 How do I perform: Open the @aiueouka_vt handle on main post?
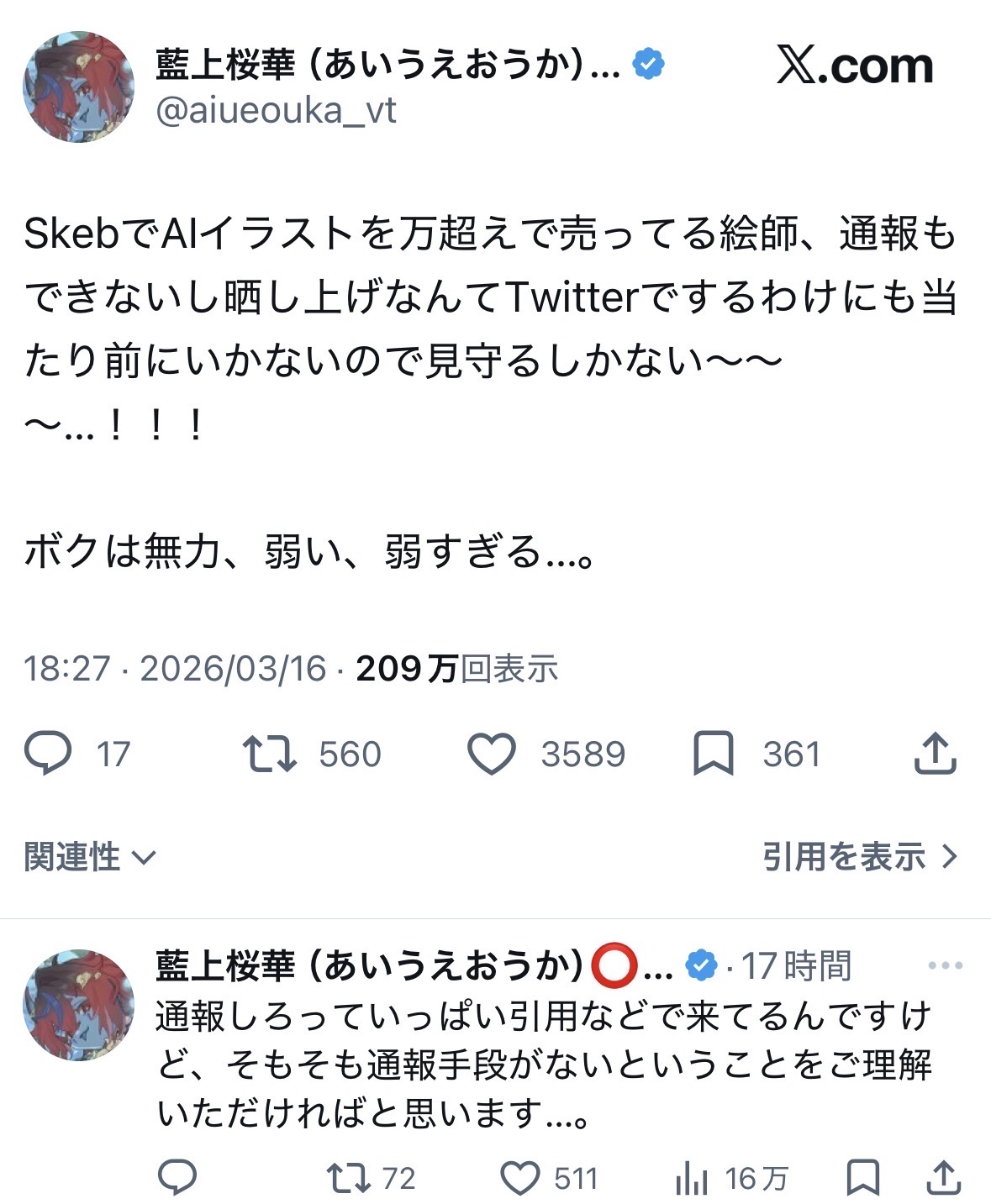coord(276,110)
